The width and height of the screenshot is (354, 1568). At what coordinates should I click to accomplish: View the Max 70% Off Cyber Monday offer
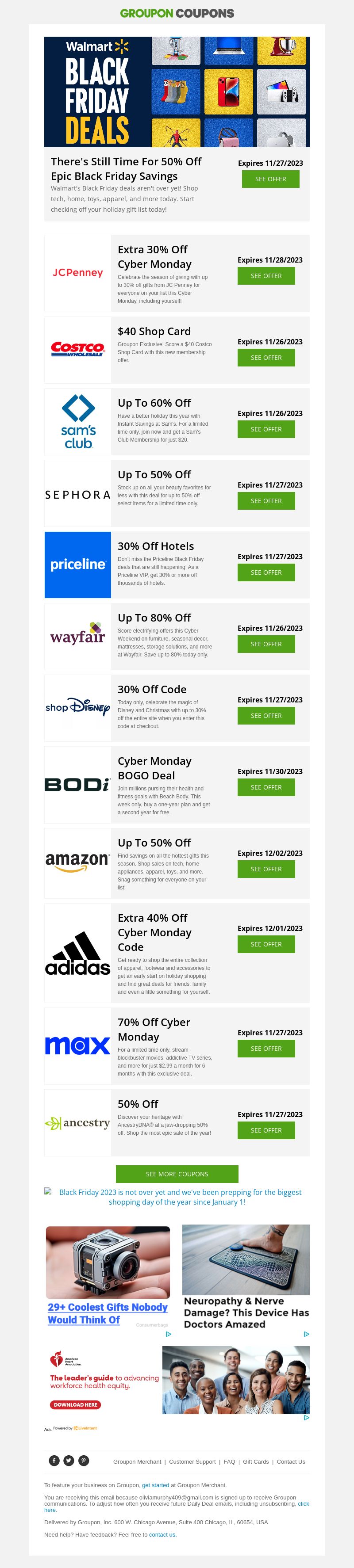click(x=265, y=1048)
